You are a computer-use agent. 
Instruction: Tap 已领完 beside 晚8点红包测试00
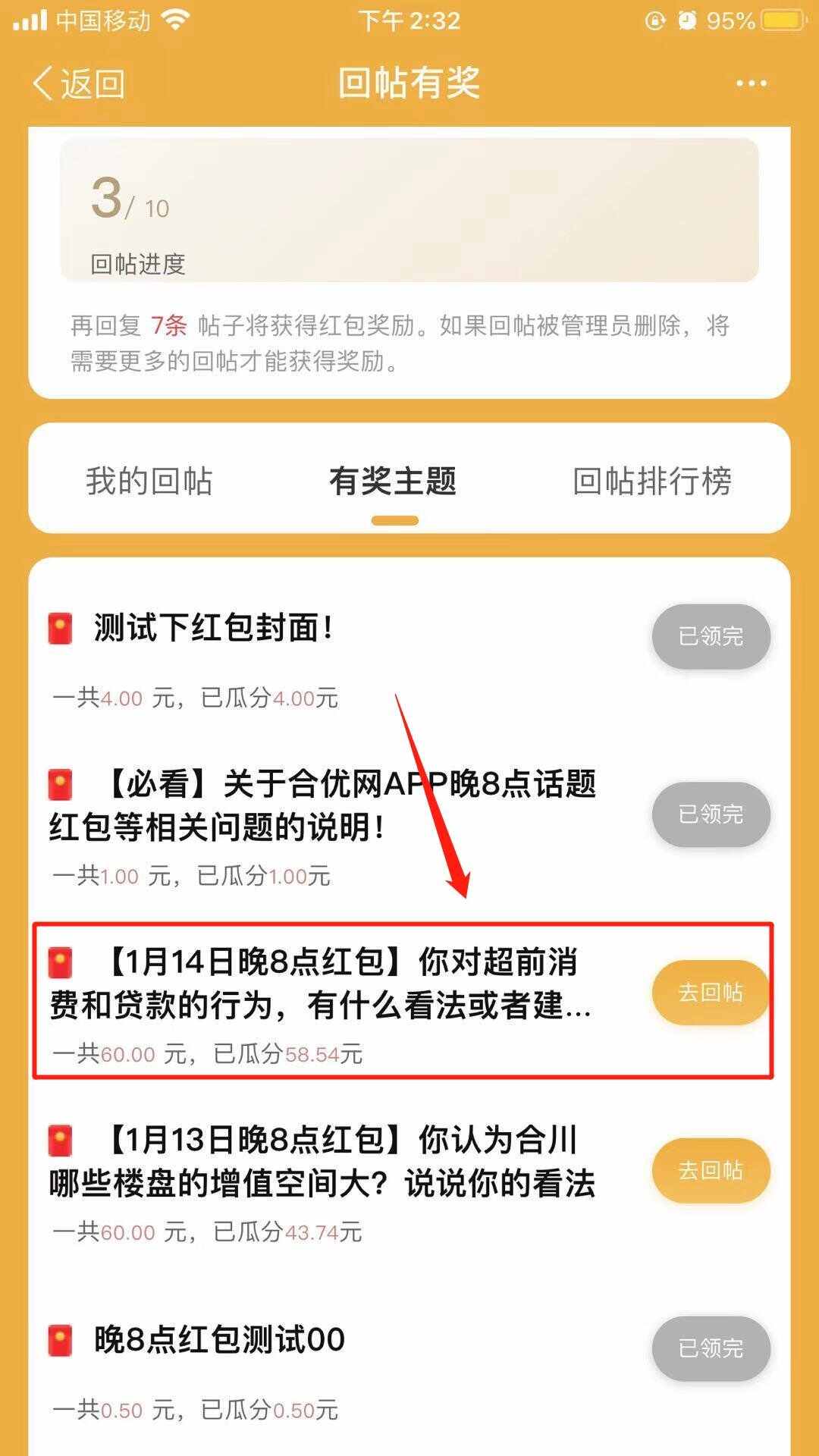(711, 1348)
